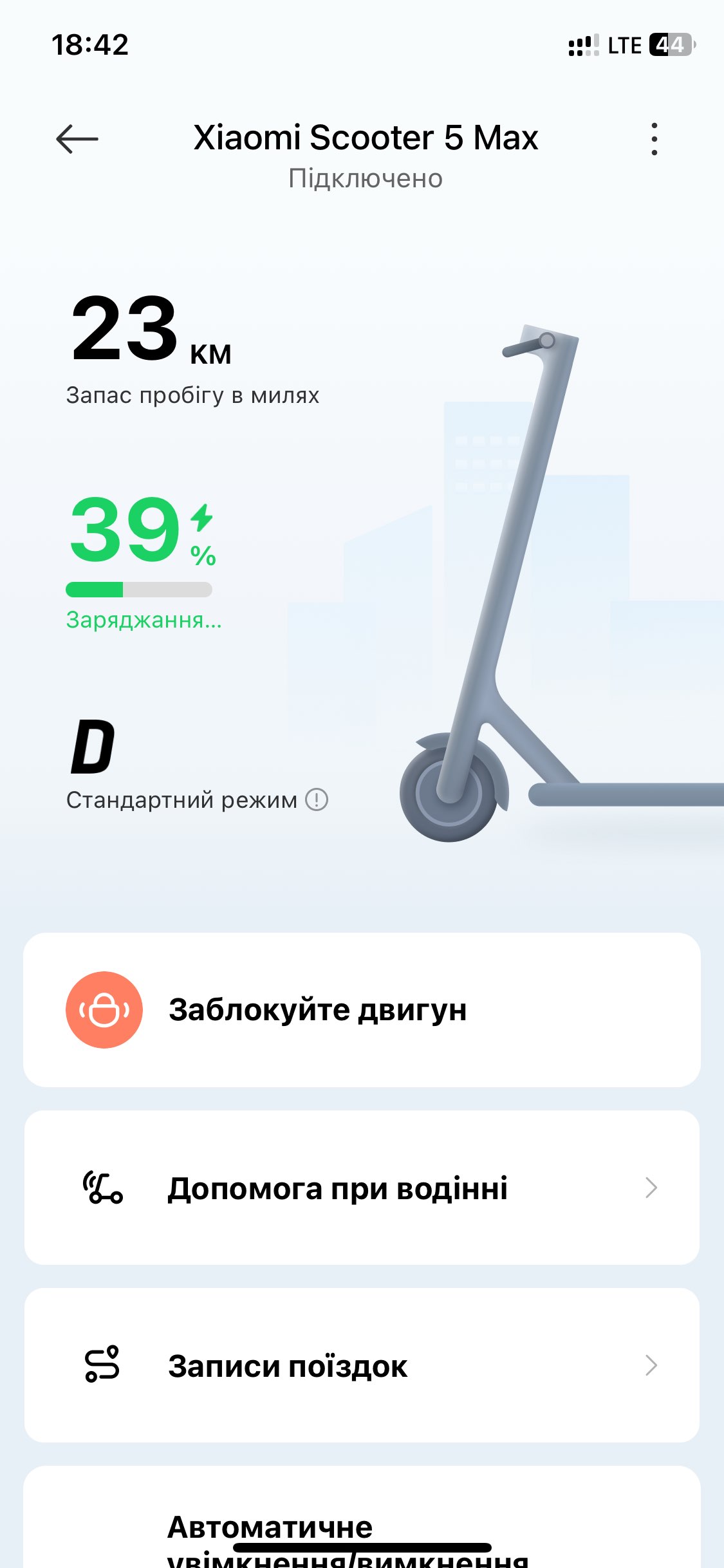Open the three-dot overflow menu
Screen dimensions: 724x1568
tap(654, 139)
